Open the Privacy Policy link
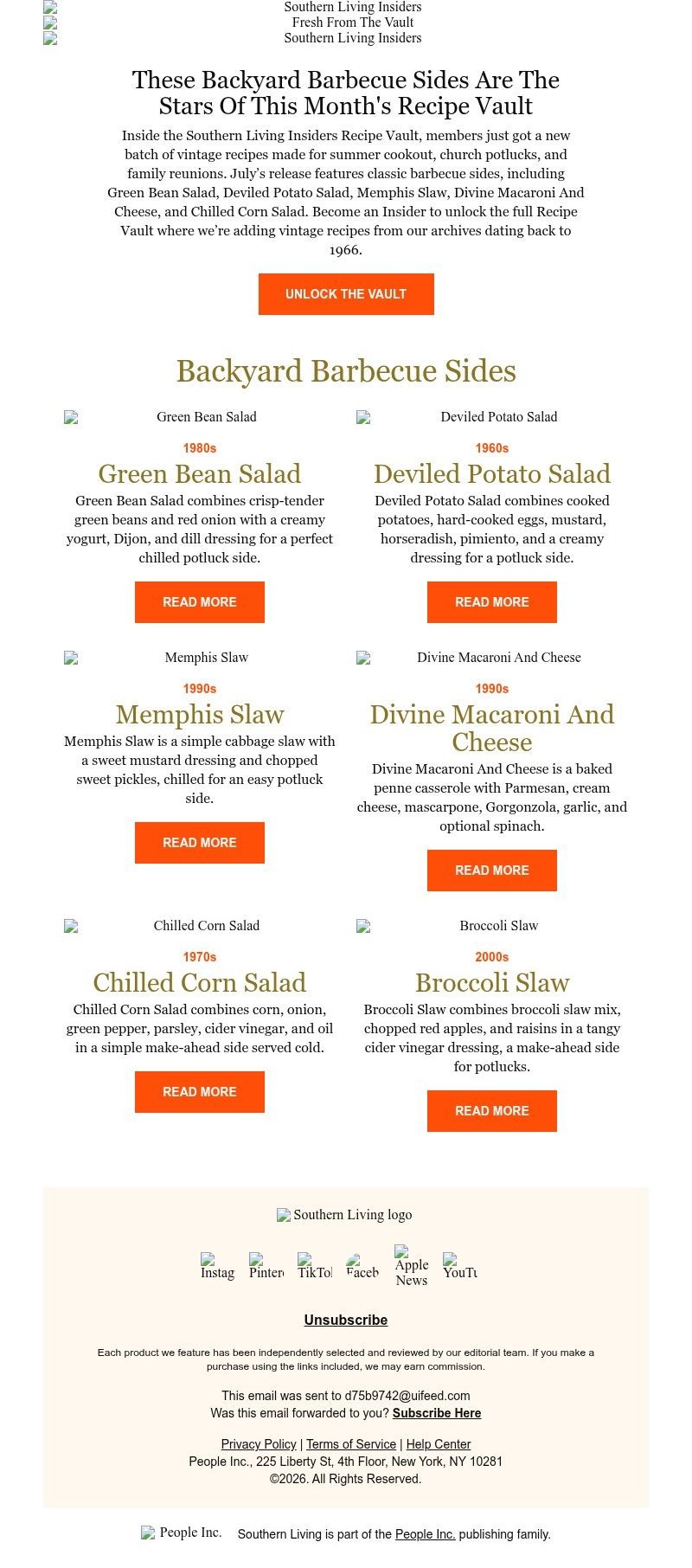 click(259, 1444)
